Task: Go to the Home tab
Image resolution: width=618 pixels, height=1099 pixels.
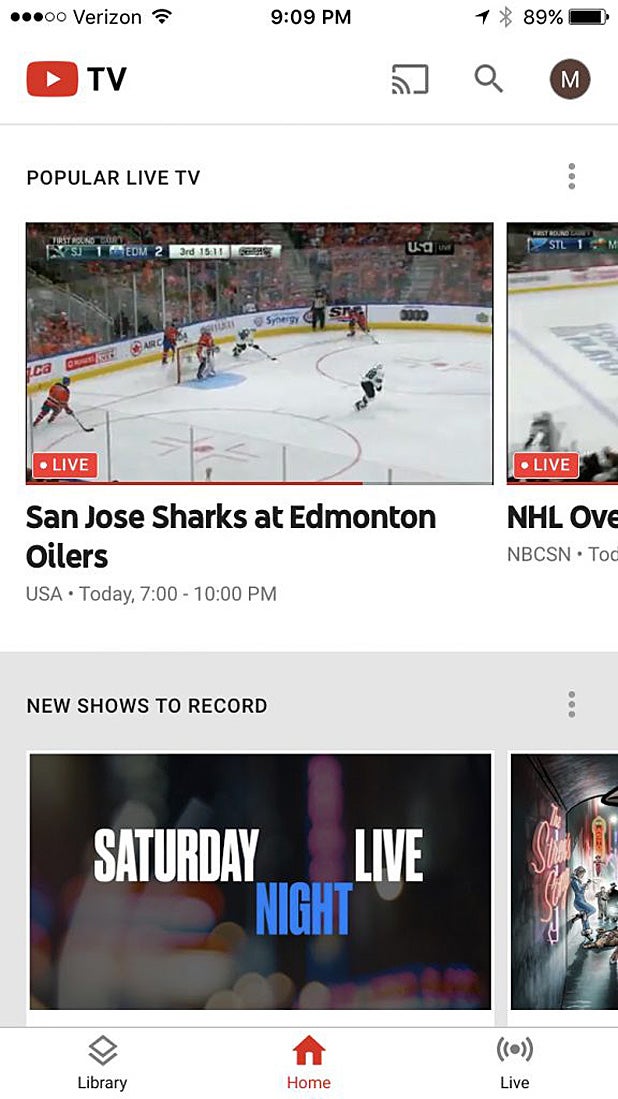Action: click(x=308, y=1062)
